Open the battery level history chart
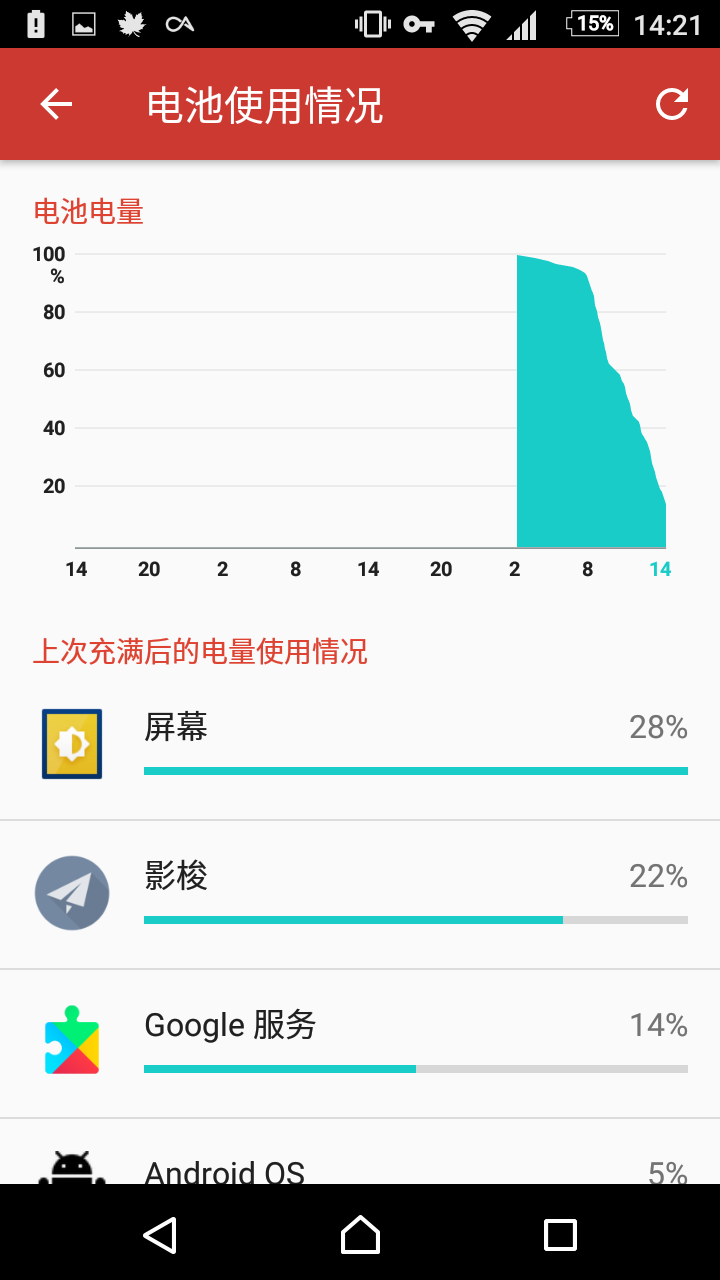 point(360,410)
